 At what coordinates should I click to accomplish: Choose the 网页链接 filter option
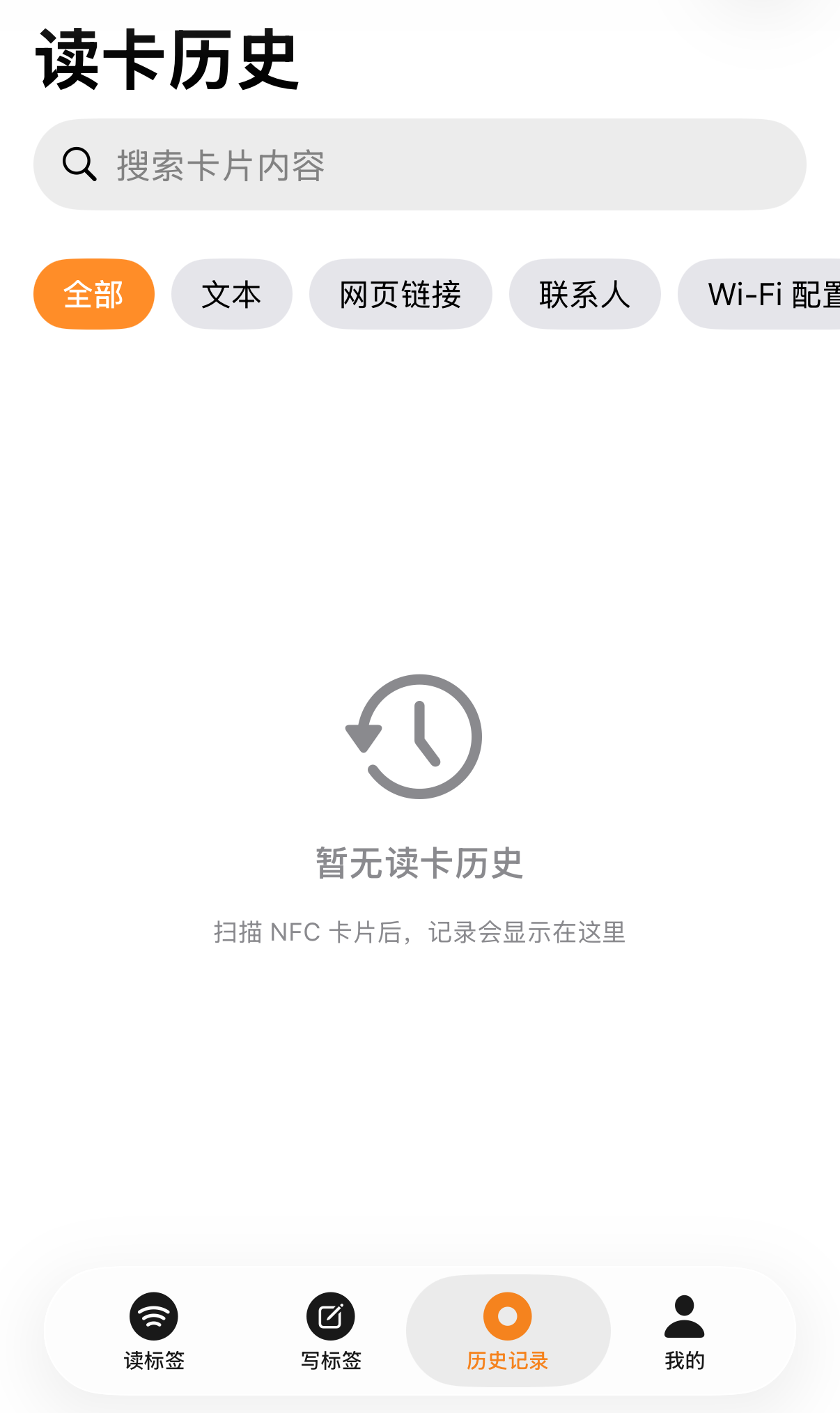[400, 293]
